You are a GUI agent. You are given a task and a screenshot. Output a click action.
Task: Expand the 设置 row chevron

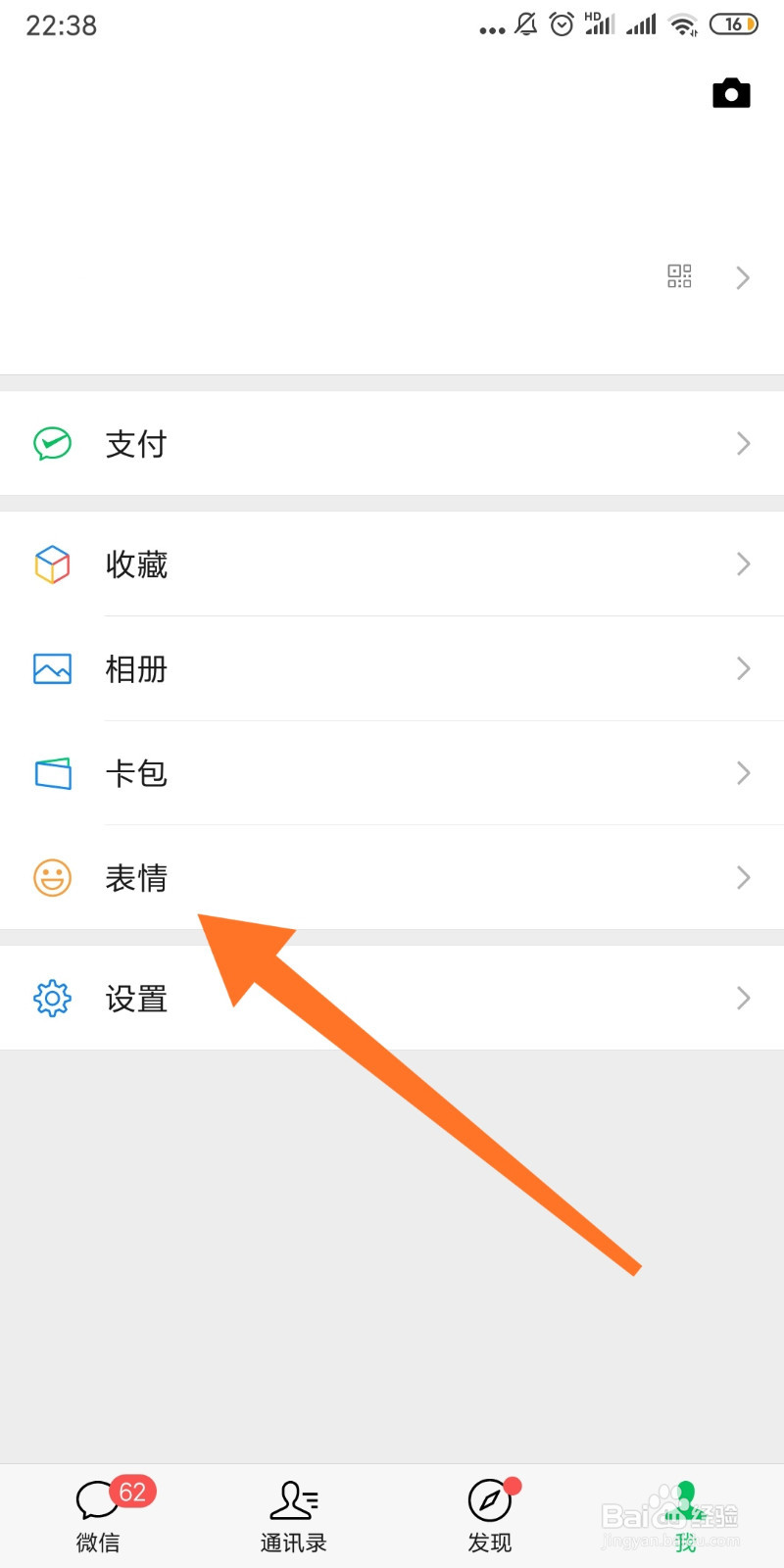(742, 998)
